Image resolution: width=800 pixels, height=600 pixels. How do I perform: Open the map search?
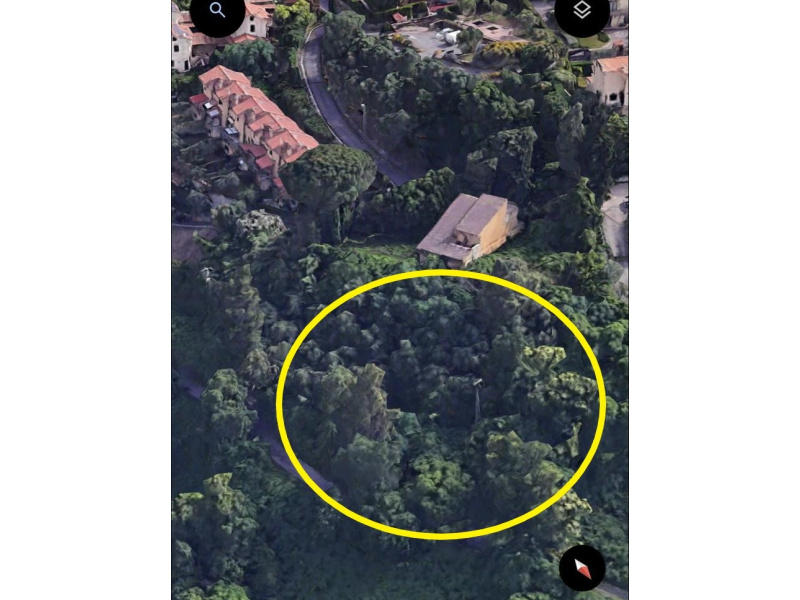click(217, 11)
